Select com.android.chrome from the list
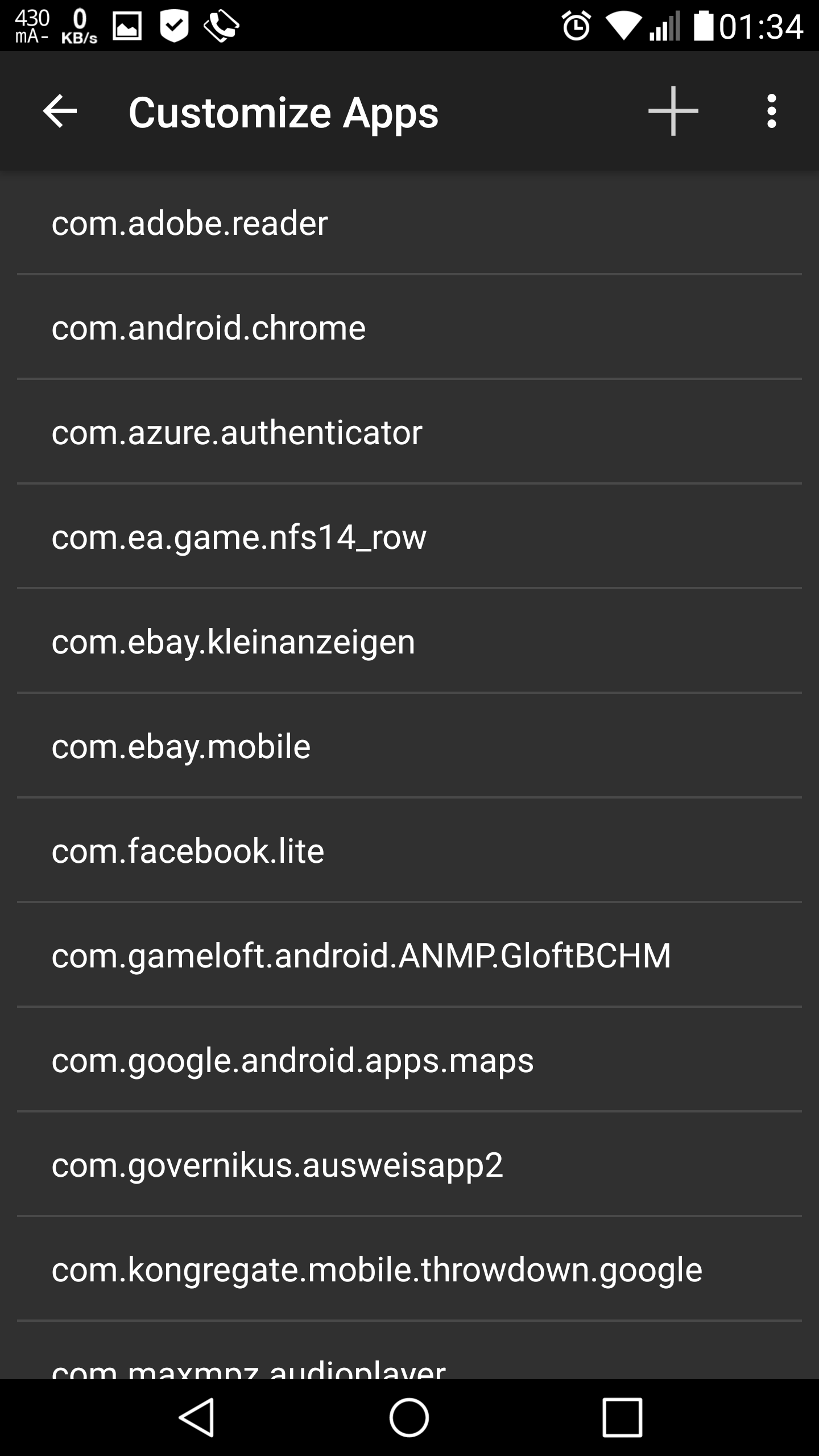819x1456 pixels. pyautogui.click(x=409, y=328)
